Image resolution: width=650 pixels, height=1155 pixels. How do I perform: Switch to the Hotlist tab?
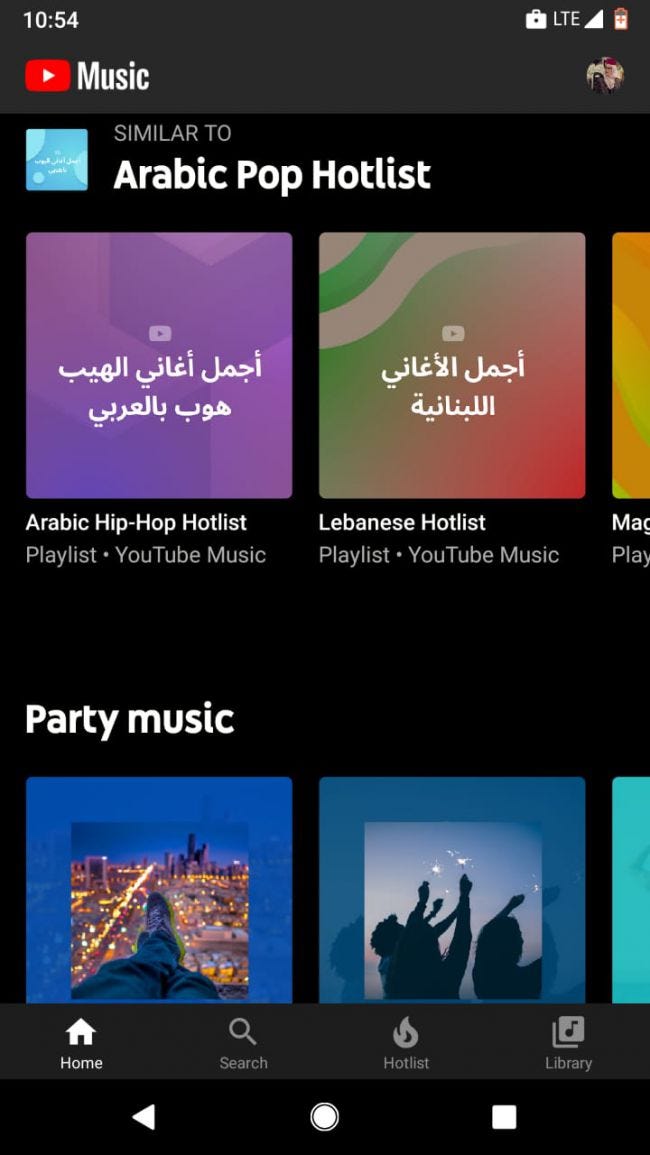[406, 1043]
